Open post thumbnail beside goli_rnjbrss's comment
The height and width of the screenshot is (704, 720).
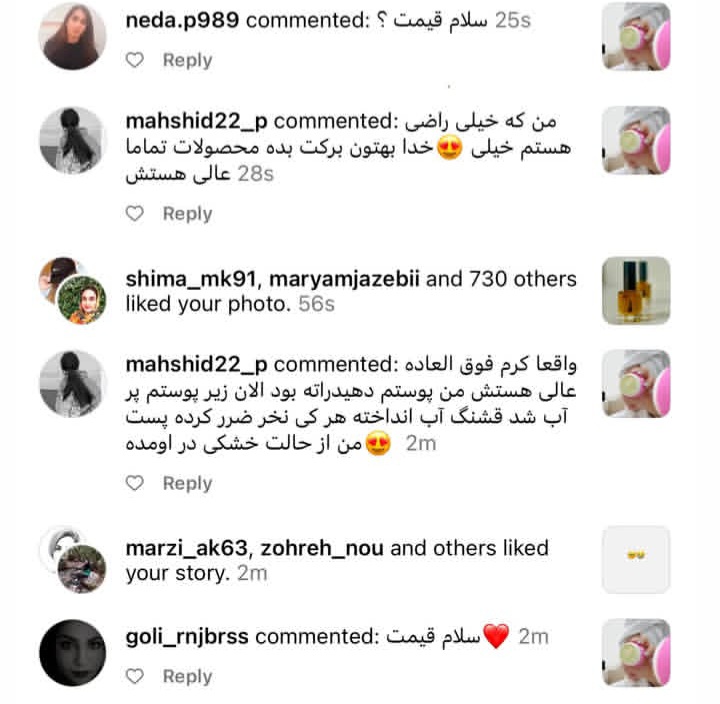[636, 652]
